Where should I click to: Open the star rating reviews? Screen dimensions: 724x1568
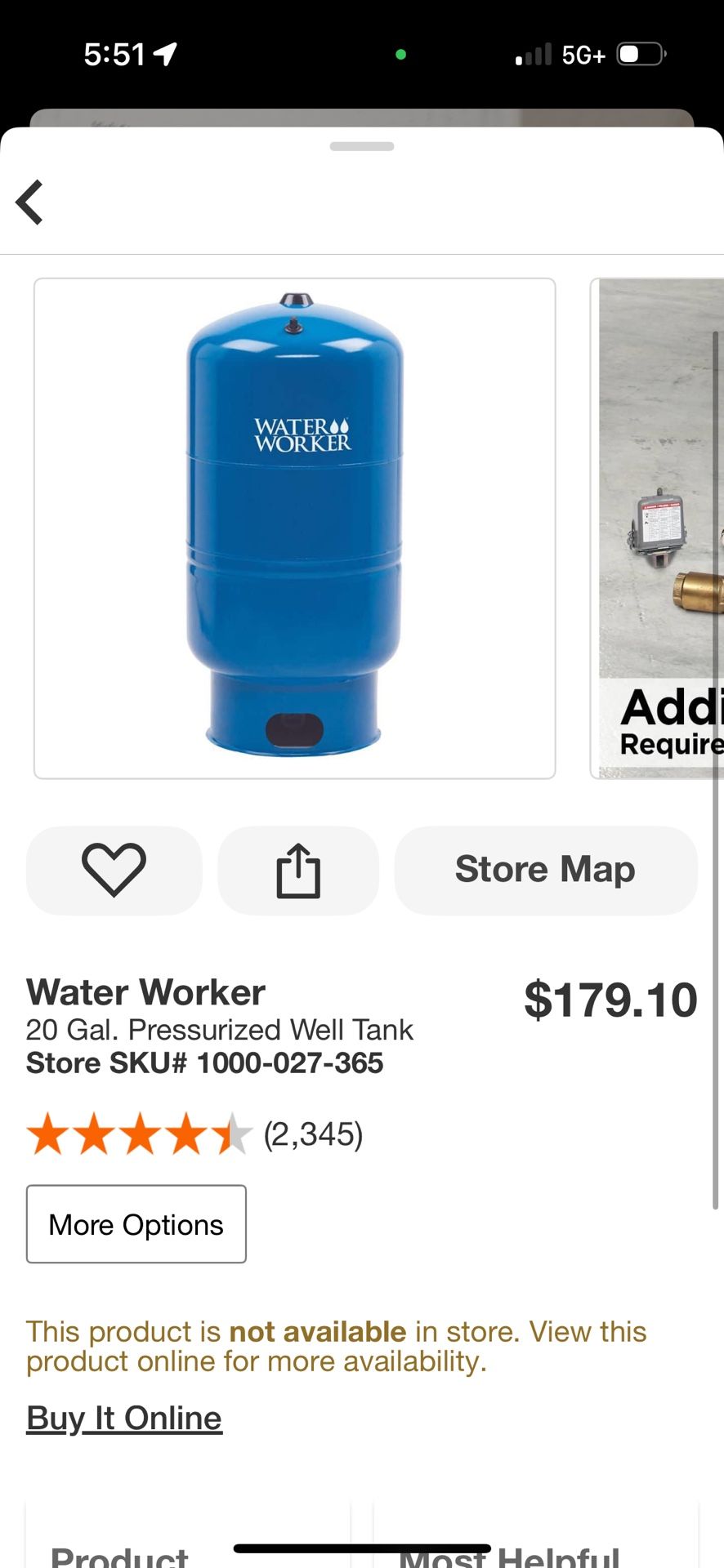[194, 1134]
